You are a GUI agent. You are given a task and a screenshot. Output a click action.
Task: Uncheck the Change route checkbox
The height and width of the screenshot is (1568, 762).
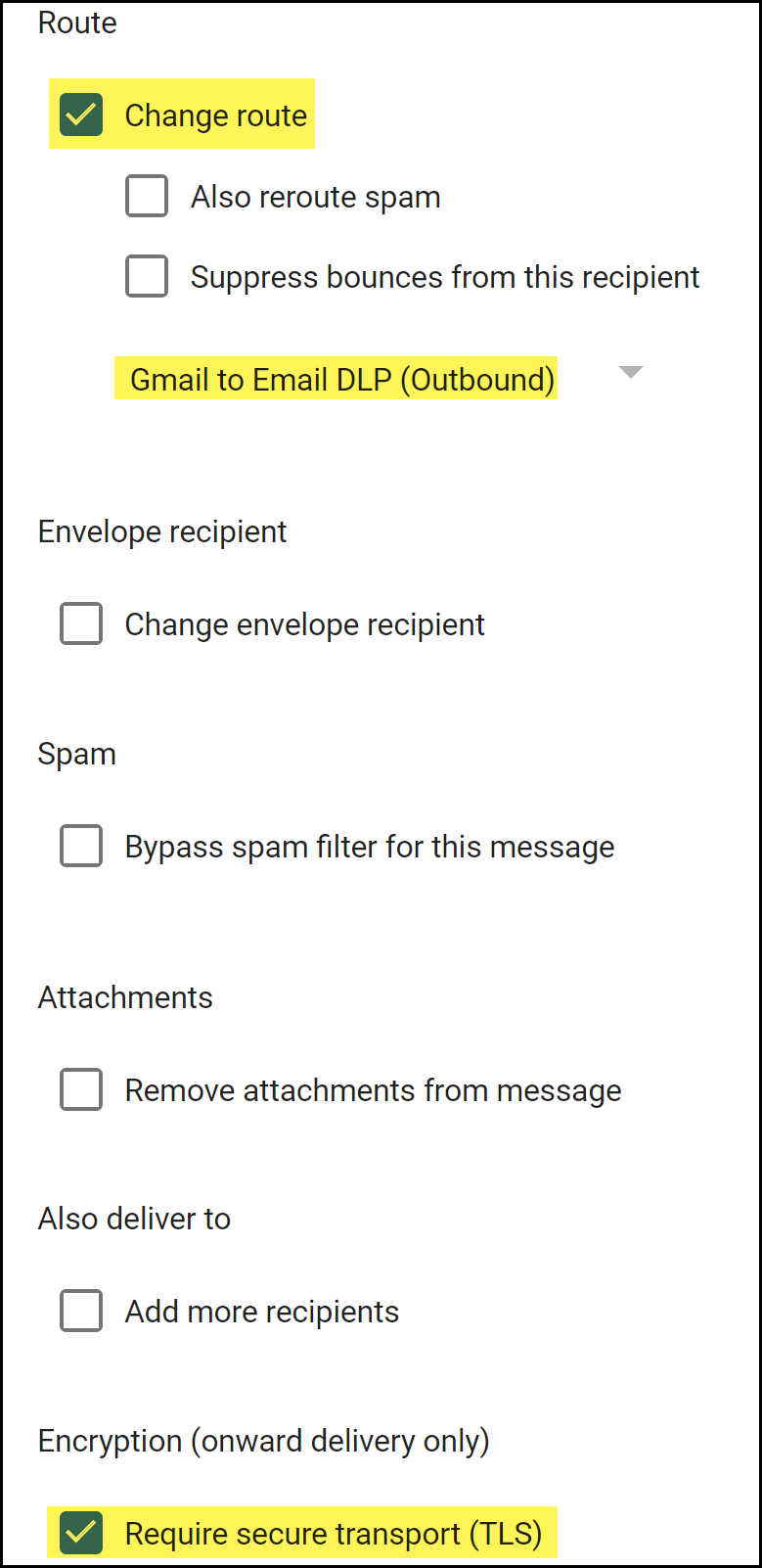pyautogui.click(x=81, y=115)
